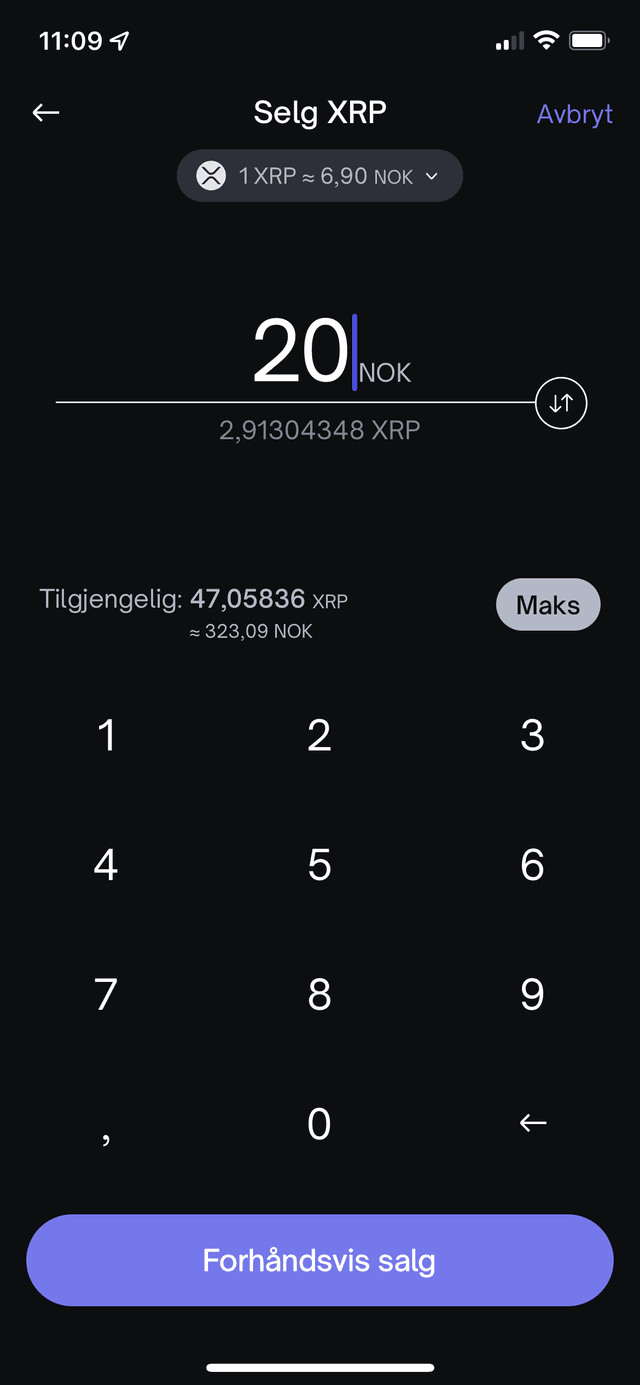Enter digit 8 on the keypad
Screen dimensions: 640x1385
319,995
